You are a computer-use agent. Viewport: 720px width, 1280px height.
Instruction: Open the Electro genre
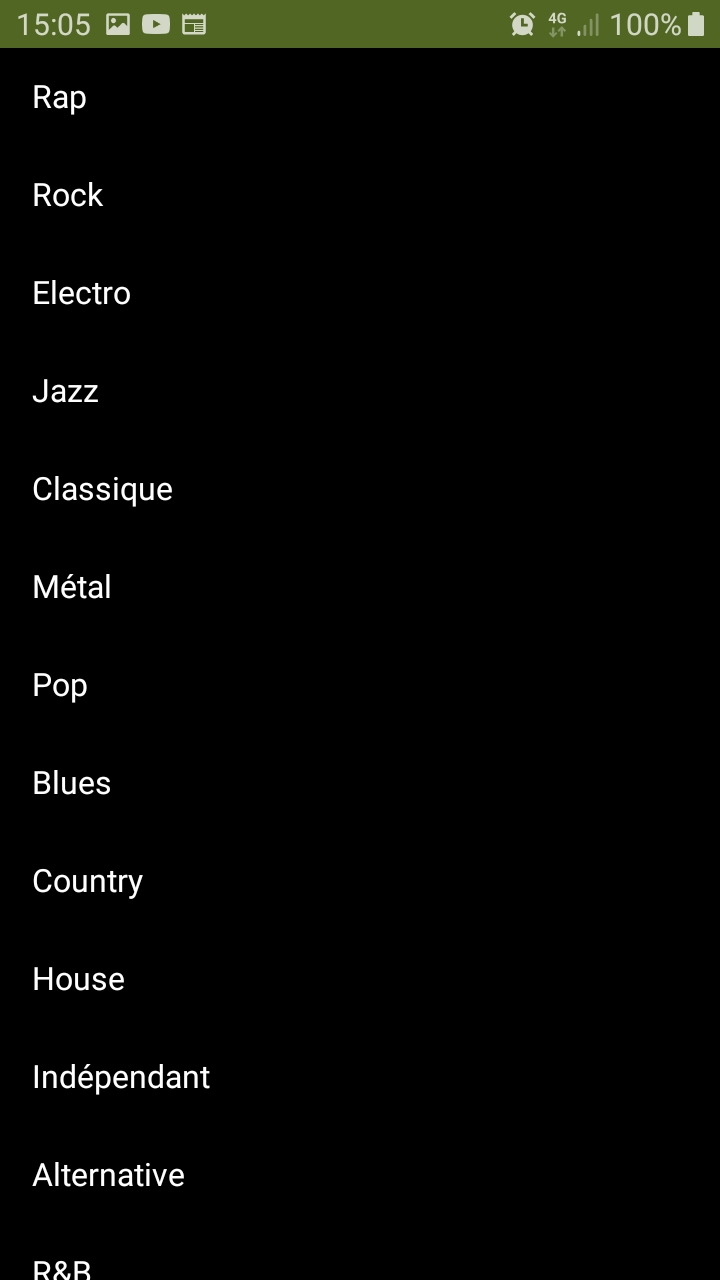(x=360, y=293)
